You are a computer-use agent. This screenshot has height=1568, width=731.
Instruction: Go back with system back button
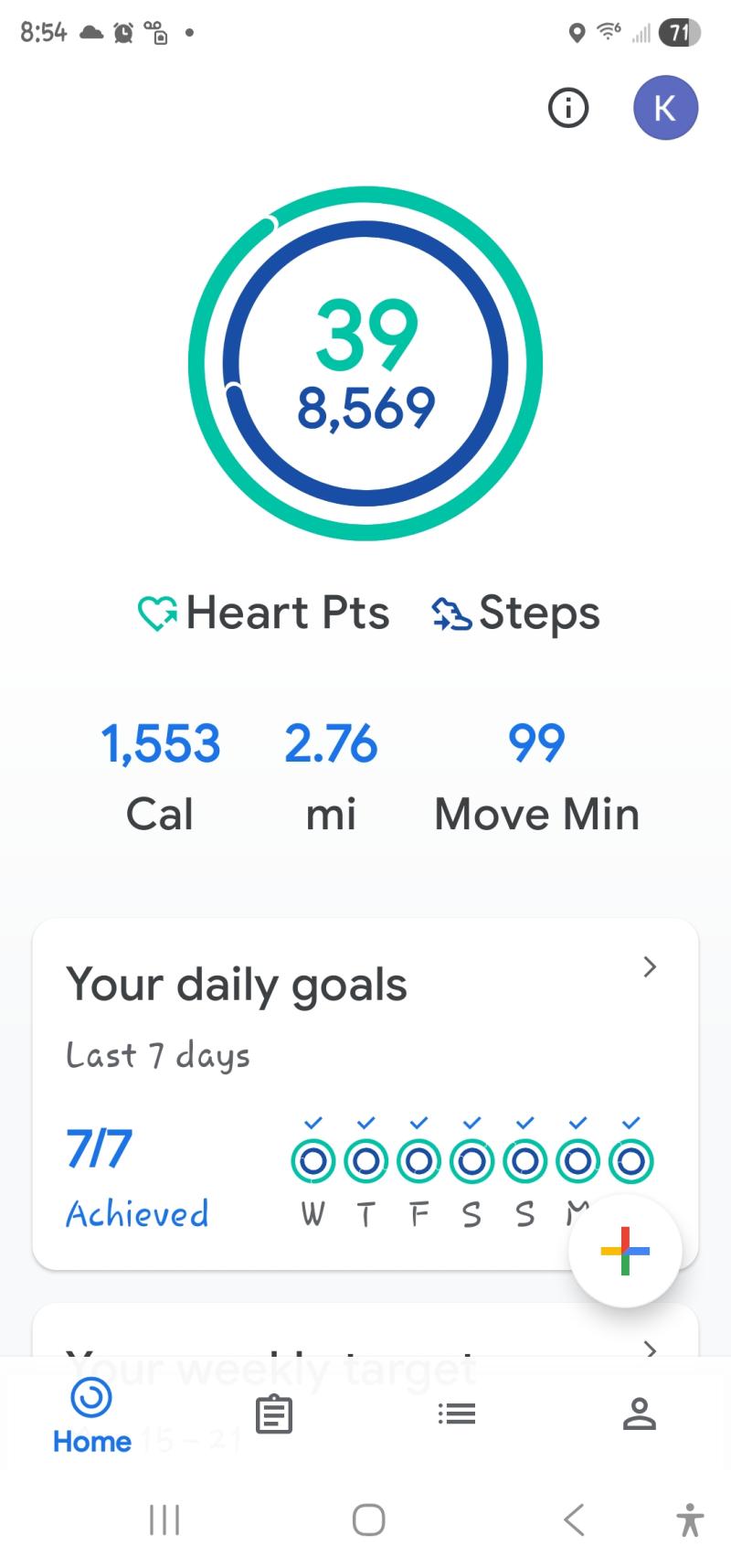[574, 1520]
